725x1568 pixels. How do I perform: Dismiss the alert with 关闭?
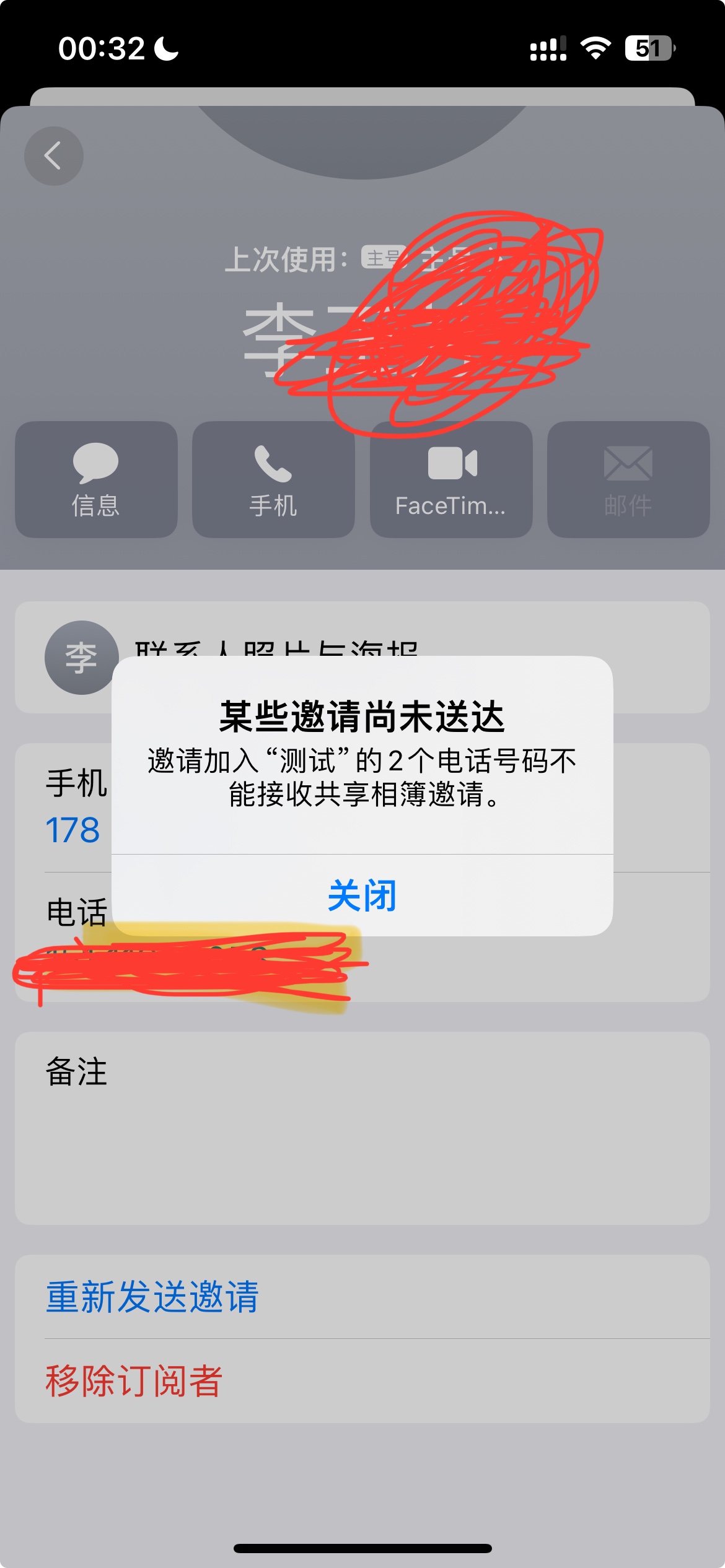(362, 895)
